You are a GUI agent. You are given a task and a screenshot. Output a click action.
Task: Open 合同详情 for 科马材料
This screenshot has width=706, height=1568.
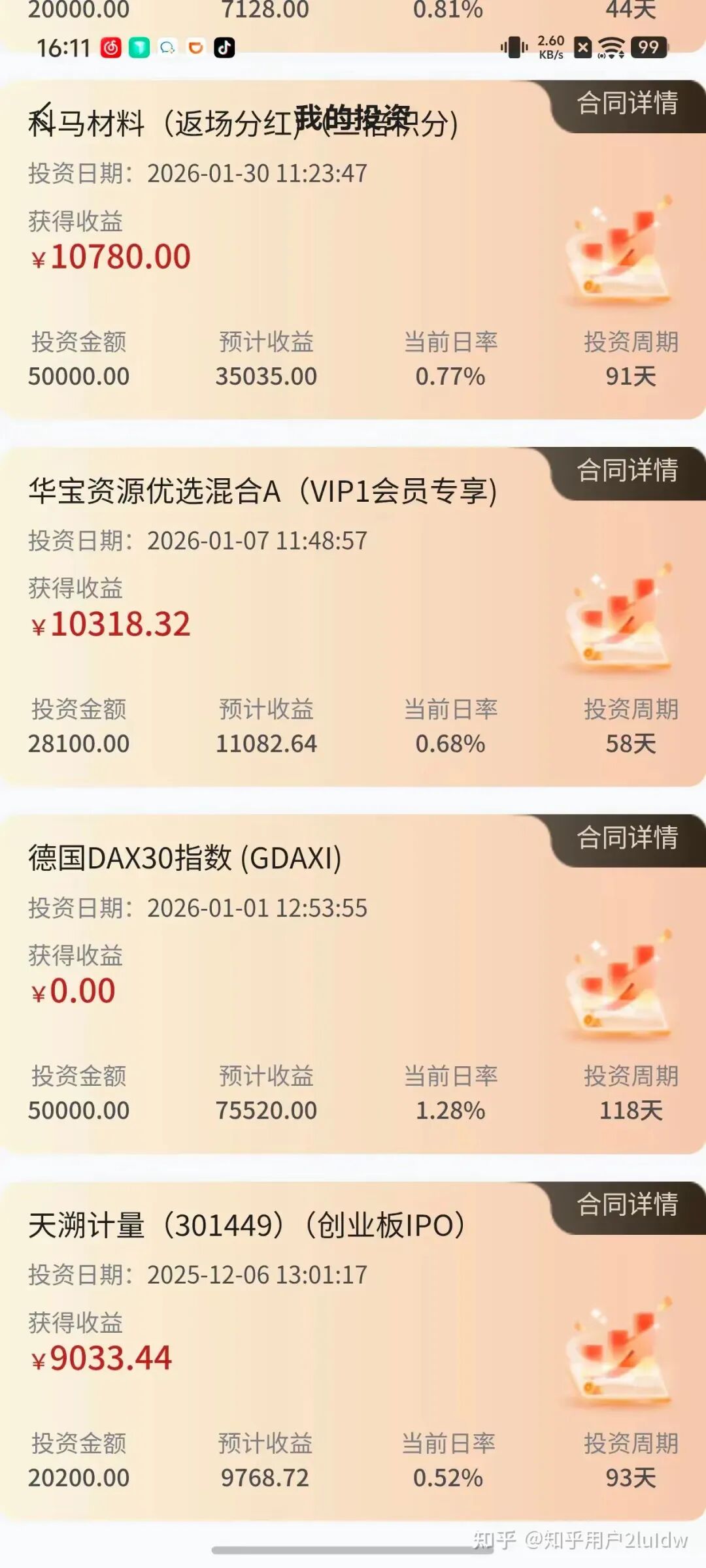point(628,105)
